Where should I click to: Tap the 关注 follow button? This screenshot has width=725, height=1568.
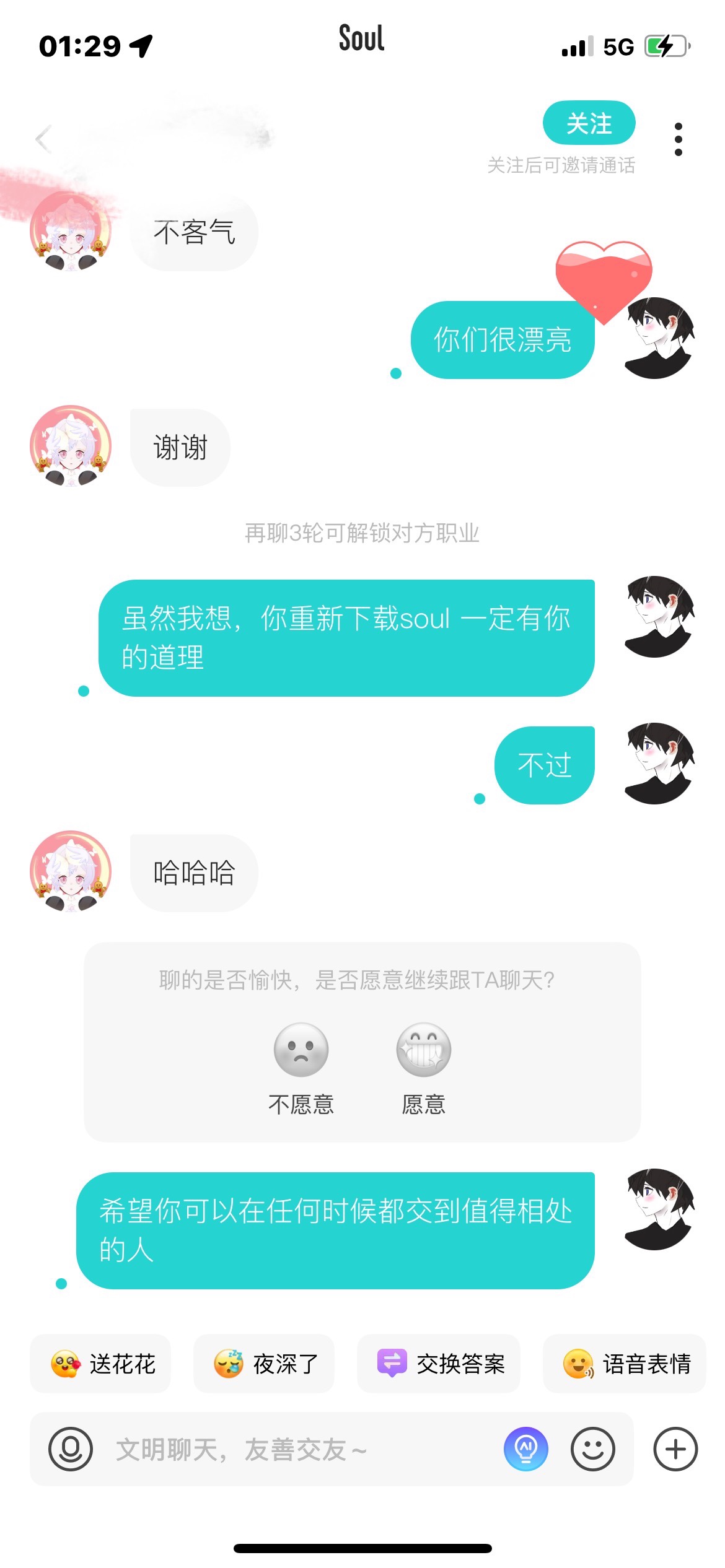589,123
